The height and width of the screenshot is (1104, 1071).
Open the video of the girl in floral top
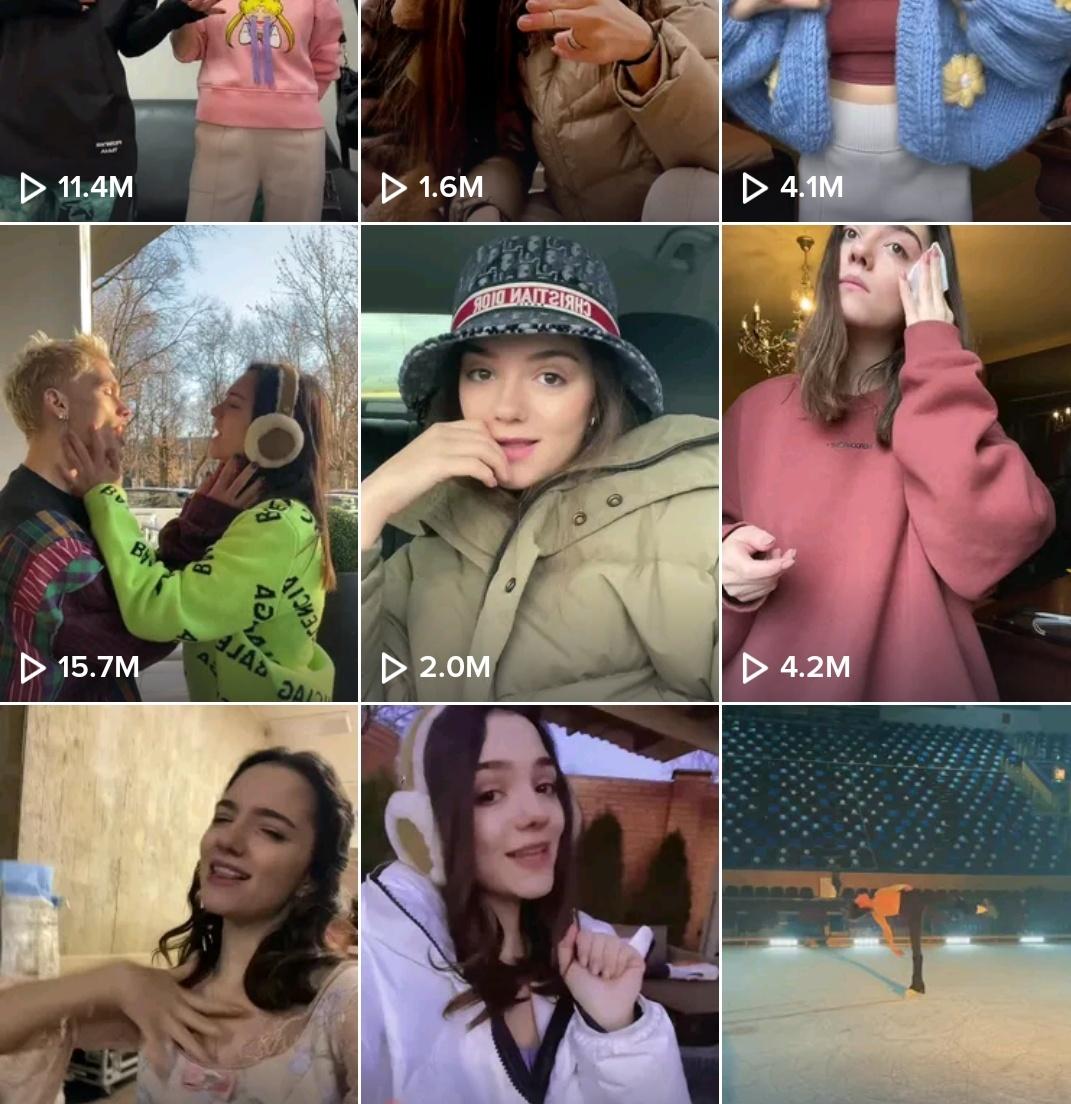pyautogui.click(x=178, y=904)
